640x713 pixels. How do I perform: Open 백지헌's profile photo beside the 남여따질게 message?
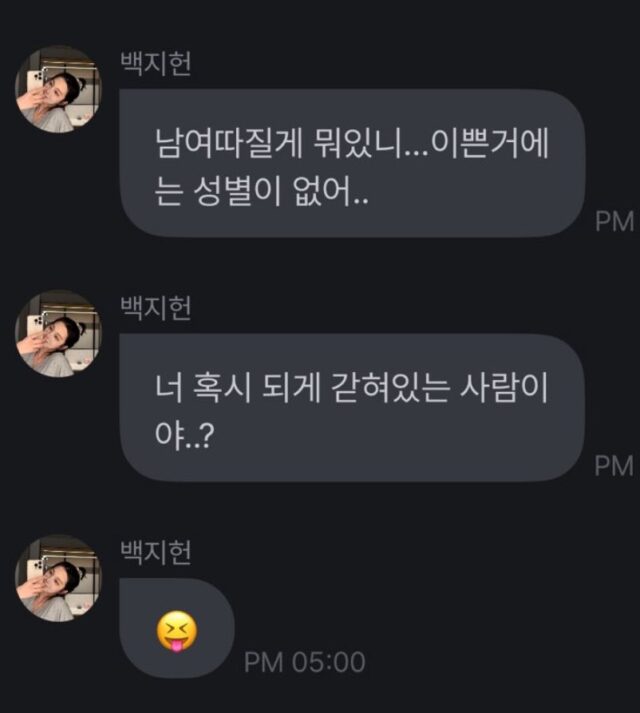click(58, 88)
